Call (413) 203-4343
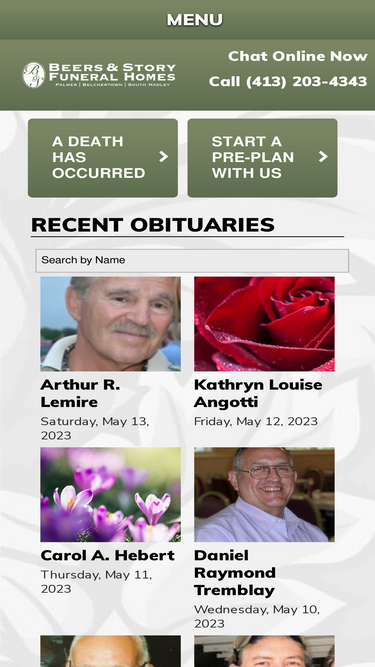 (x=288, y=81)
